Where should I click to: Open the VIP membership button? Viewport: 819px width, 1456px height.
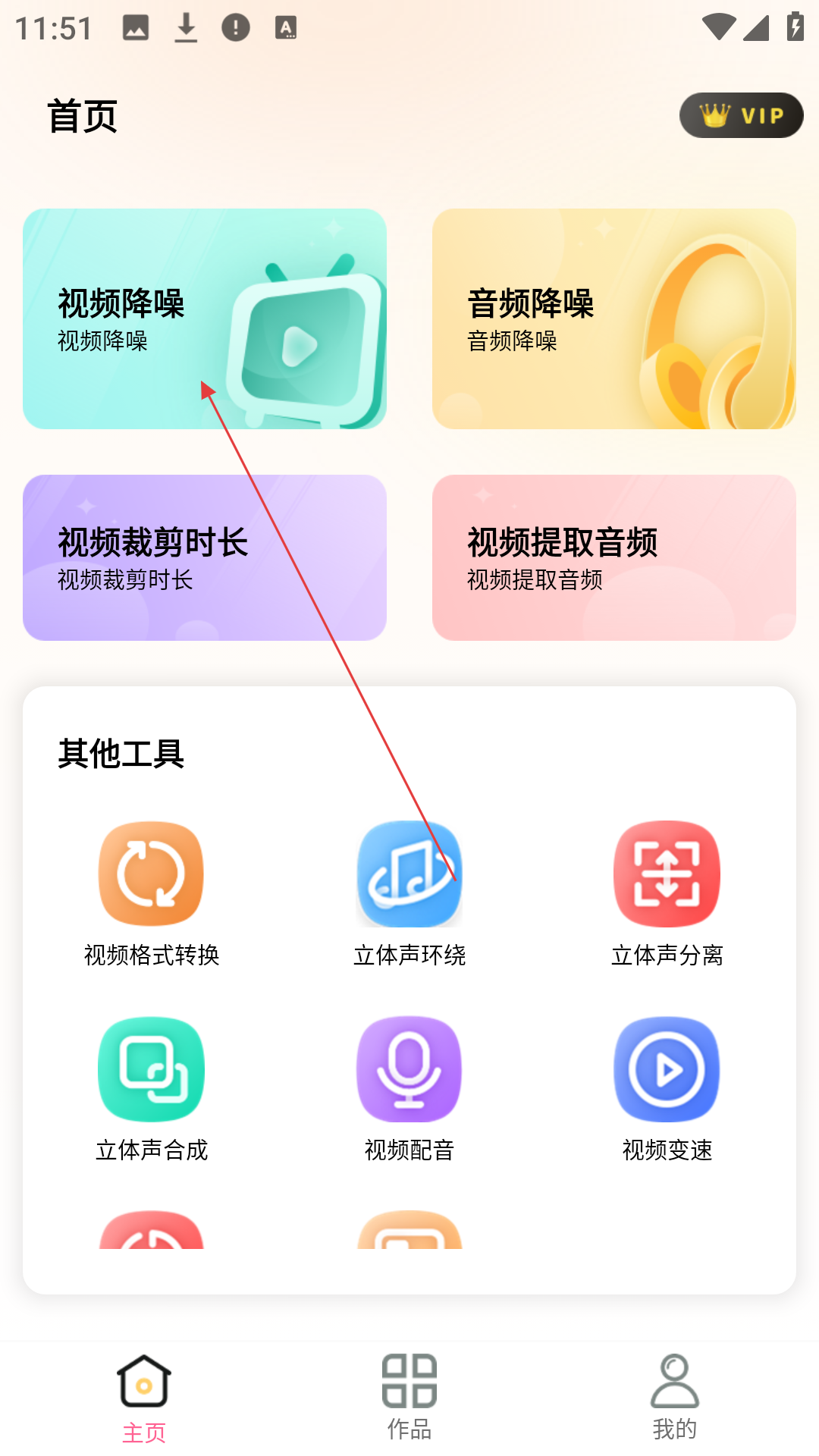(741, 115)
